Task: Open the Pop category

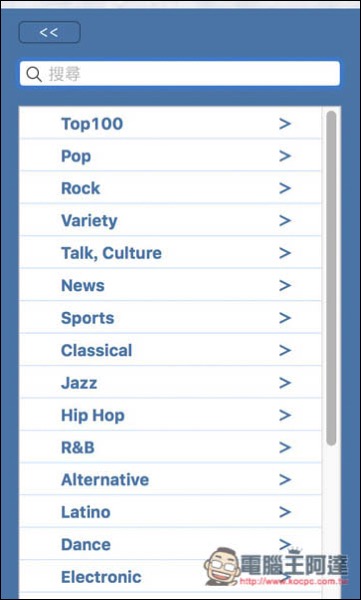Action: point(170,155)
